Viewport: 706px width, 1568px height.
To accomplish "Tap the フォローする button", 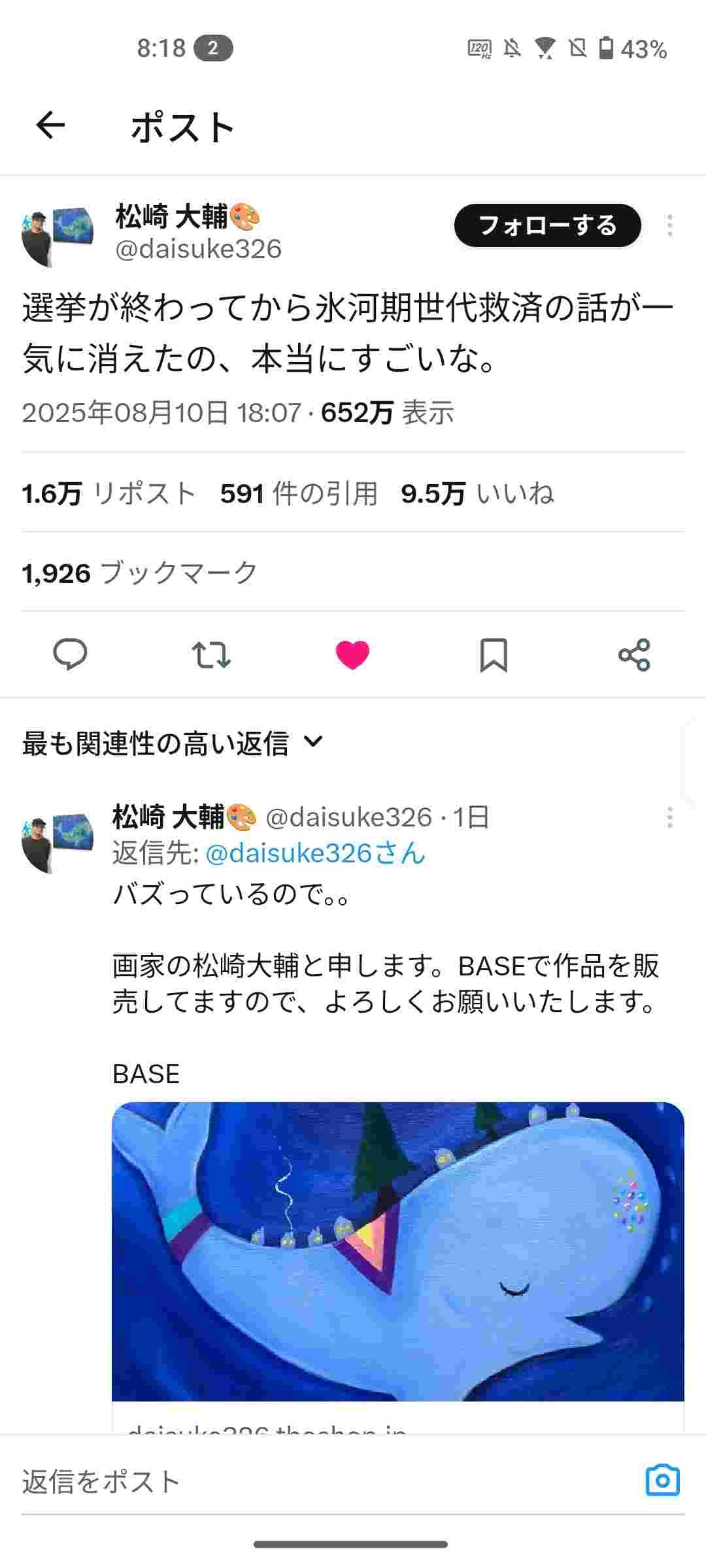I will [x=547, y=225].
